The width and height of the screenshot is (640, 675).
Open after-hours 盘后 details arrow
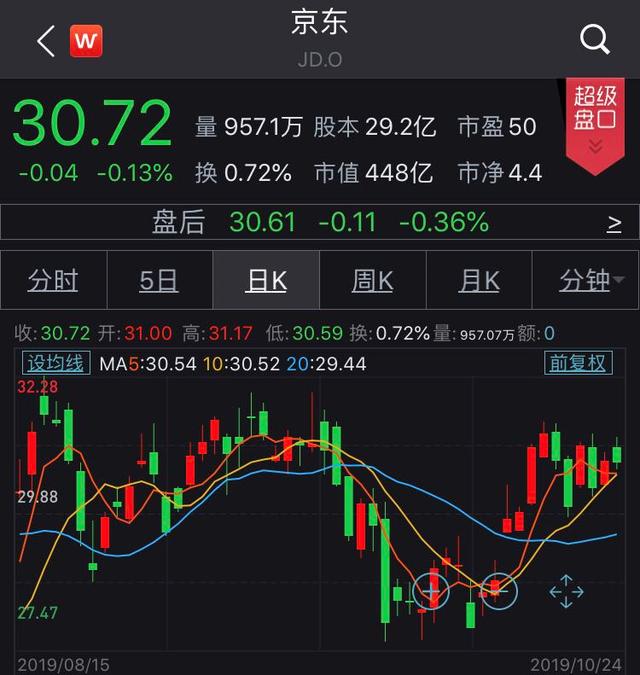614,223
